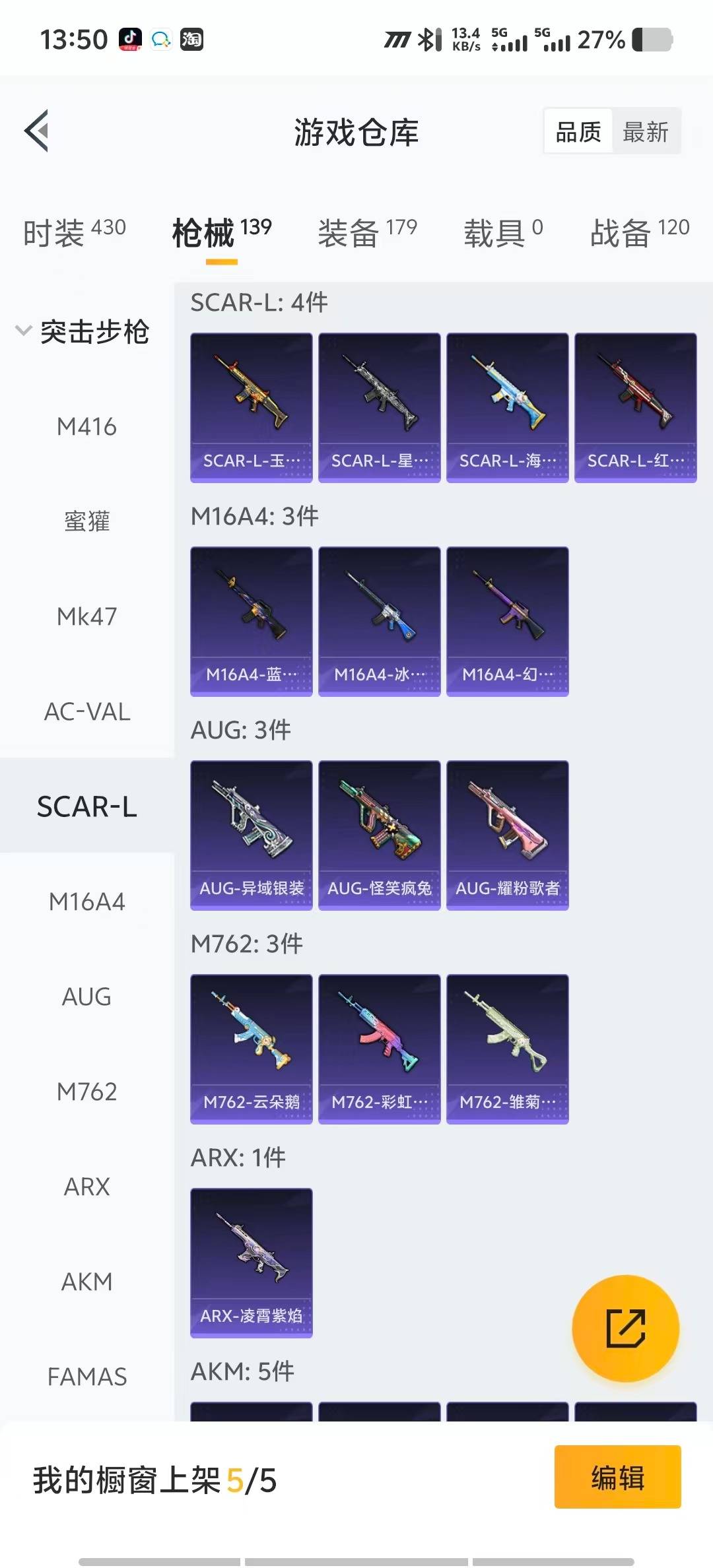Open the M762-云朵鹅 skin
Screen dimensions: 713x1568
click(251, 1049)
